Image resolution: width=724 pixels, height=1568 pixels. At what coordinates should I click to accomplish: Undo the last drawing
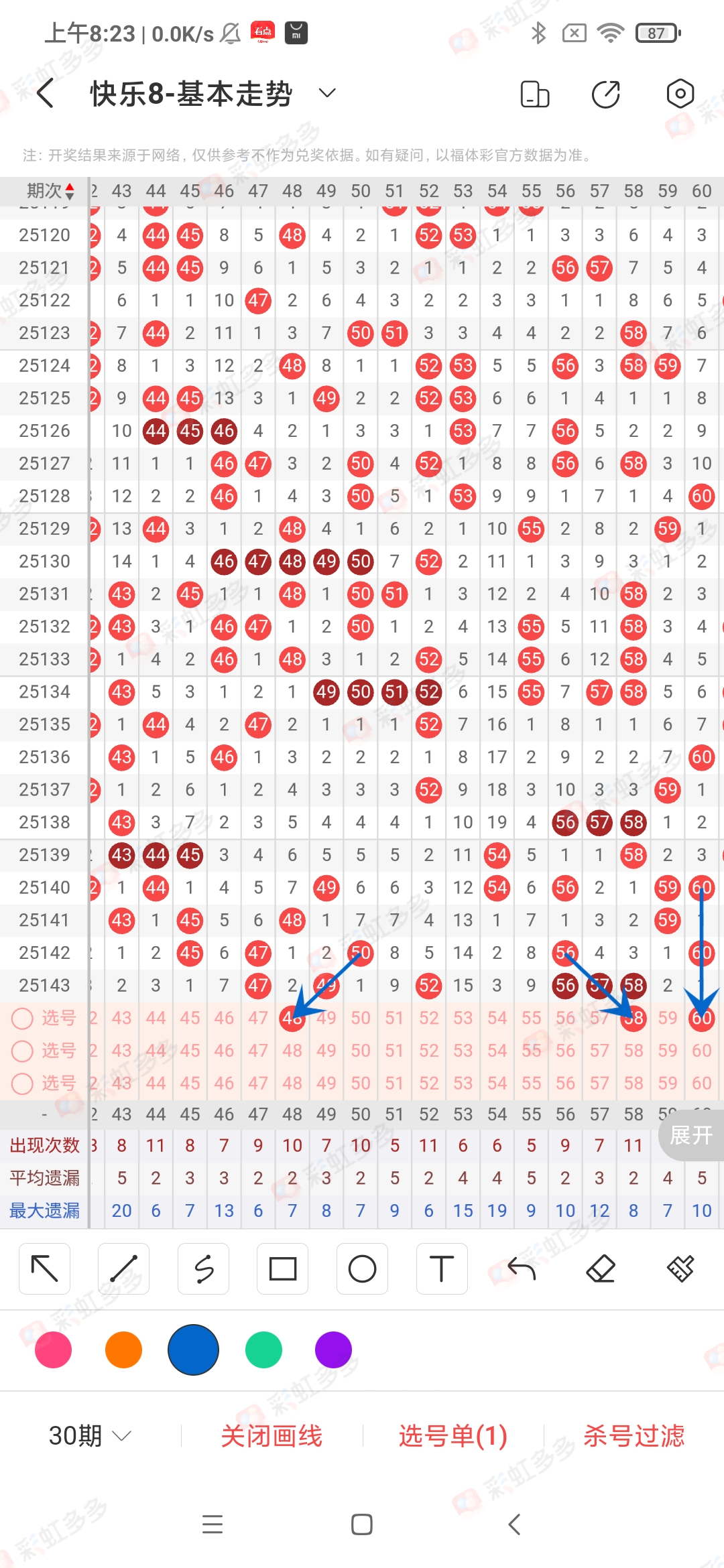pos(521,1268)
